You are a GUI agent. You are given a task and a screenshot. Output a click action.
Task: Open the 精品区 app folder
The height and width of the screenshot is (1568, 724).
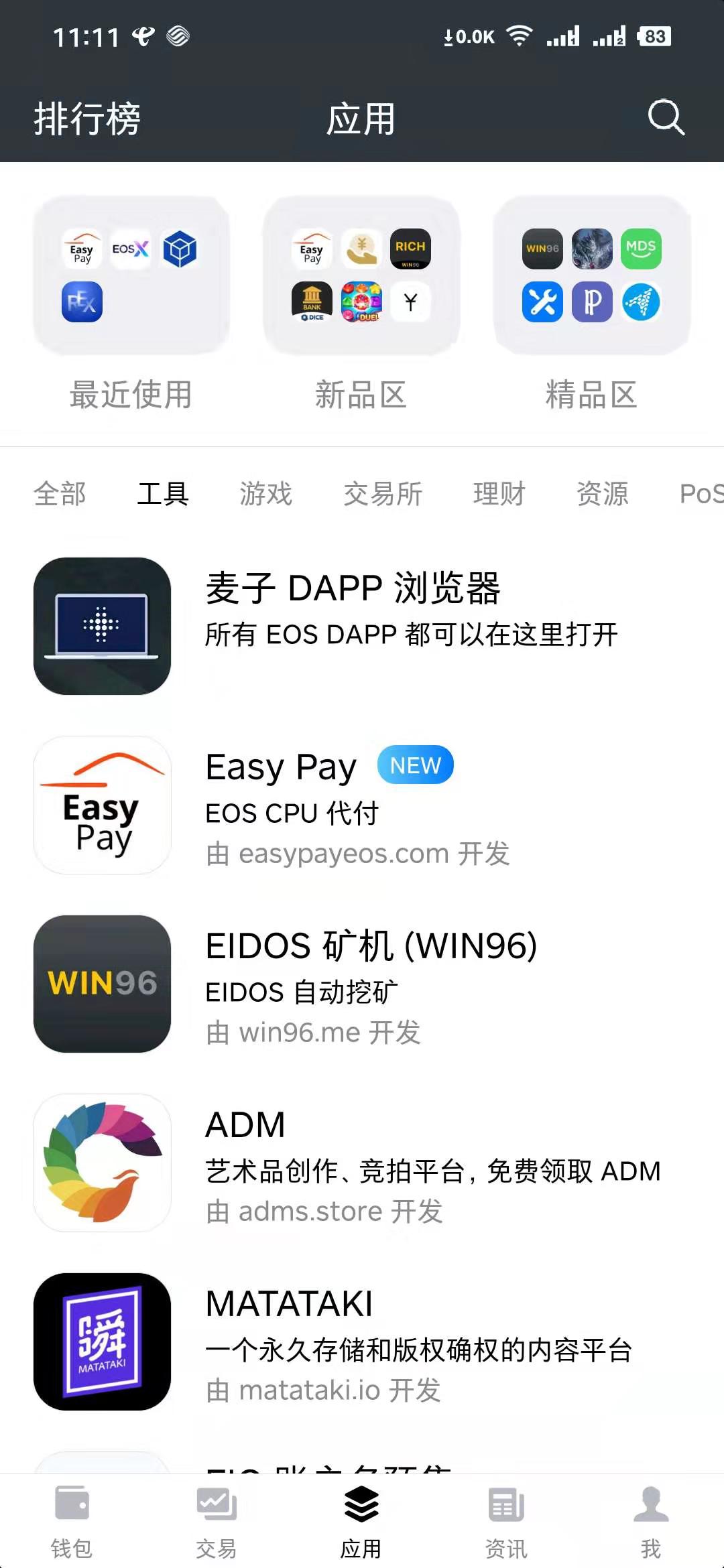pyautogui.click(x=591, y=275)
